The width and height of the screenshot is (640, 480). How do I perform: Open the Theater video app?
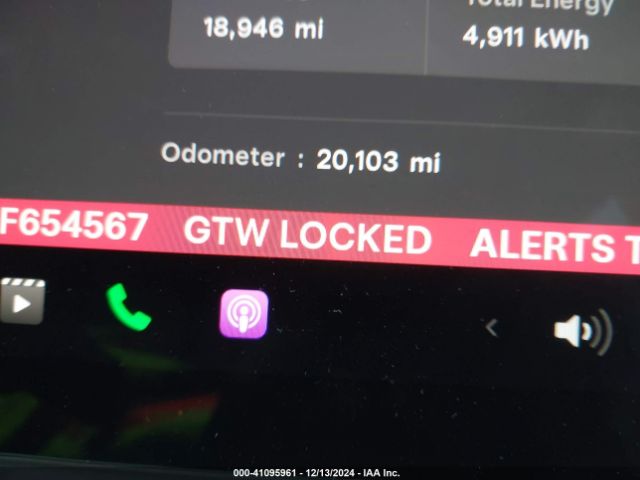click(22, 300)
